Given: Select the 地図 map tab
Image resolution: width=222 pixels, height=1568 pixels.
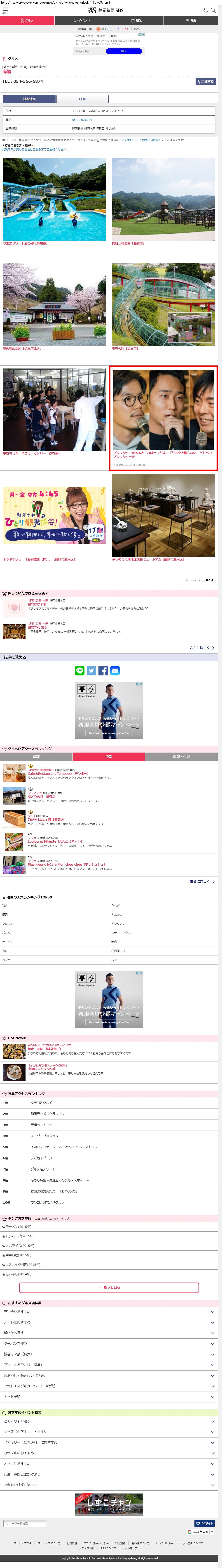Looking at the screenshot, I should click(82, 99).
